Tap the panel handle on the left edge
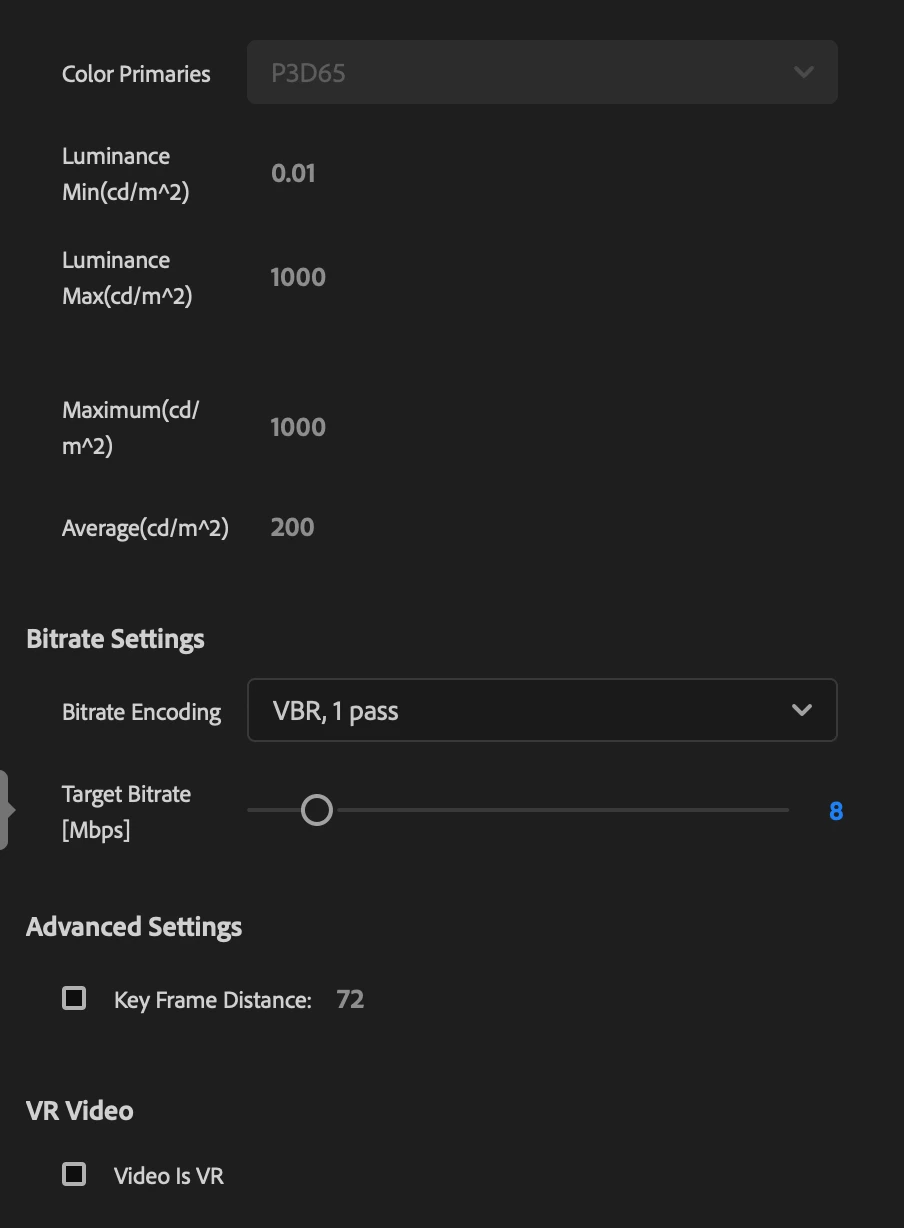 [x=6, y=810]
